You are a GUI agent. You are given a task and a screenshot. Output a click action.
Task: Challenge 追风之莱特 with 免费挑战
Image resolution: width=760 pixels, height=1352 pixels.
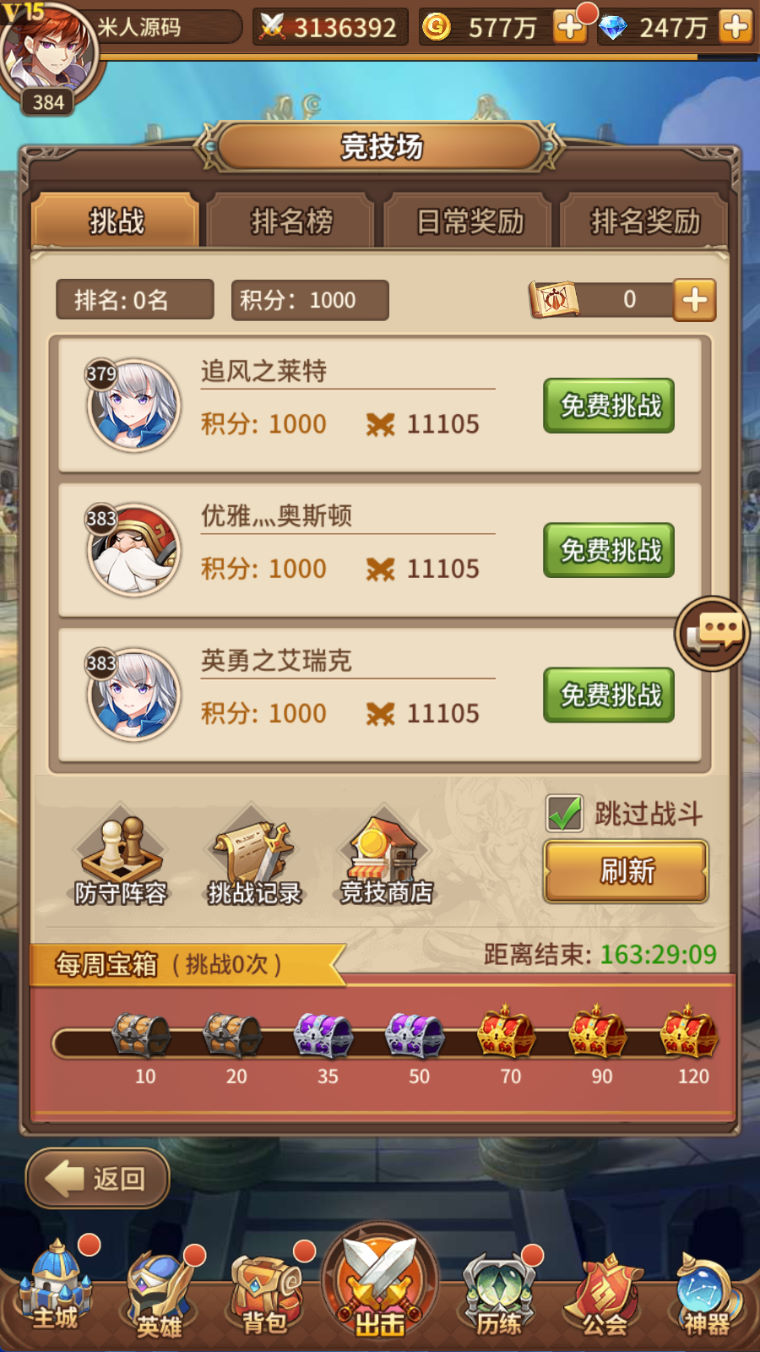[609, 405]
